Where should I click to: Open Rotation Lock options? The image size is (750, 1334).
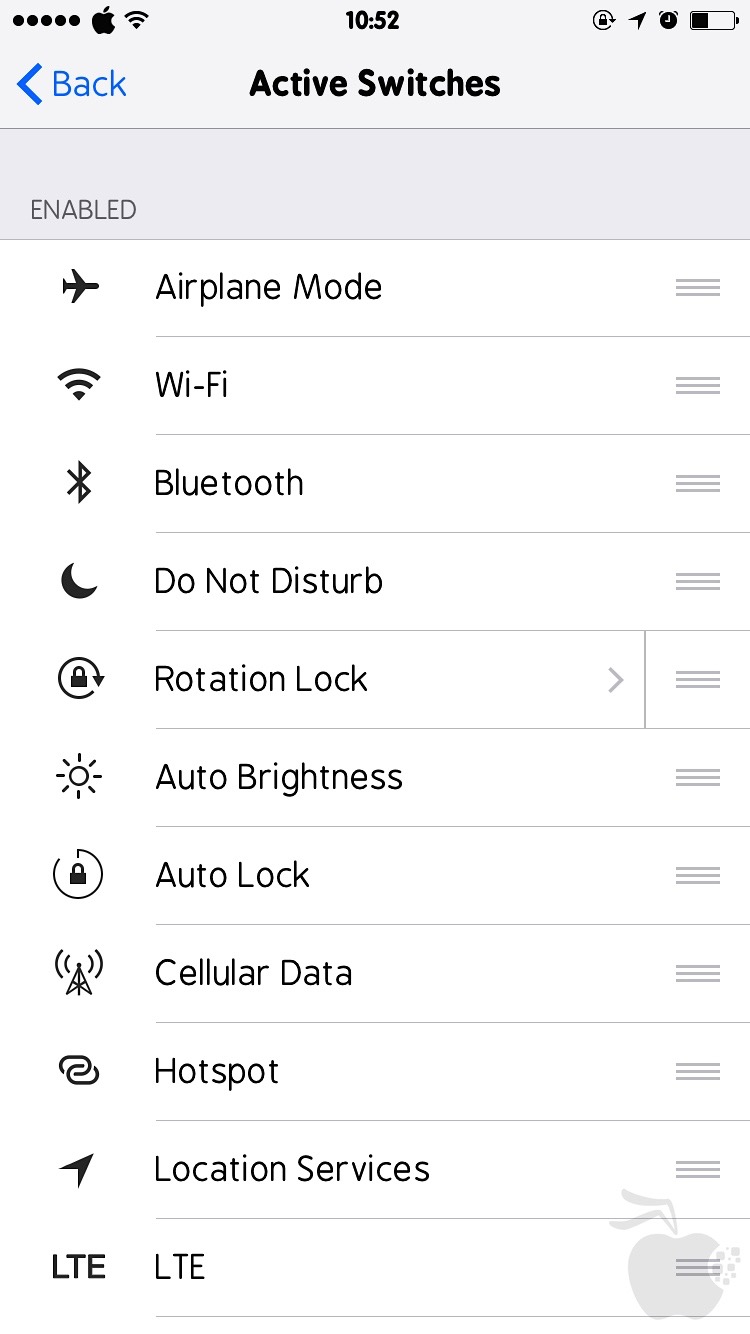click(323, 680)
